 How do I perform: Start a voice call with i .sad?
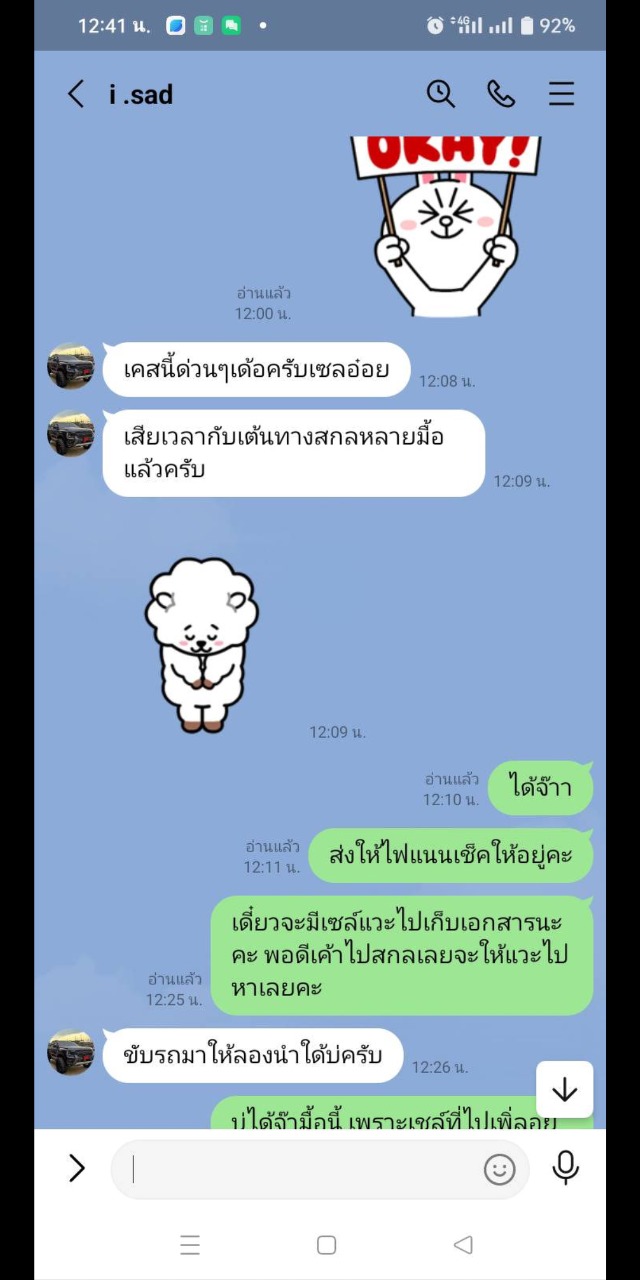tap(501, 94)
